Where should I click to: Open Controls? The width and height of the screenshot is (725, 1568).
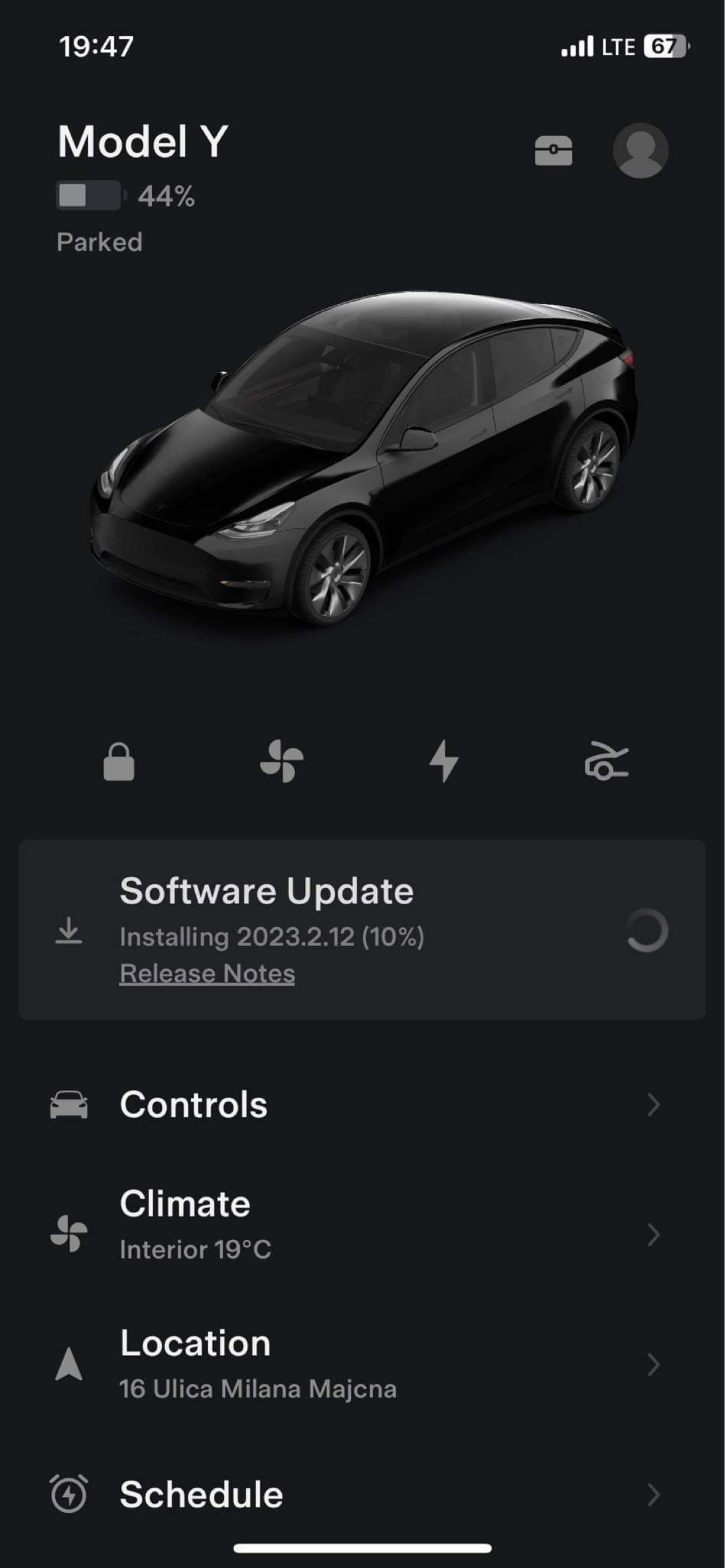pos(362,1105)
